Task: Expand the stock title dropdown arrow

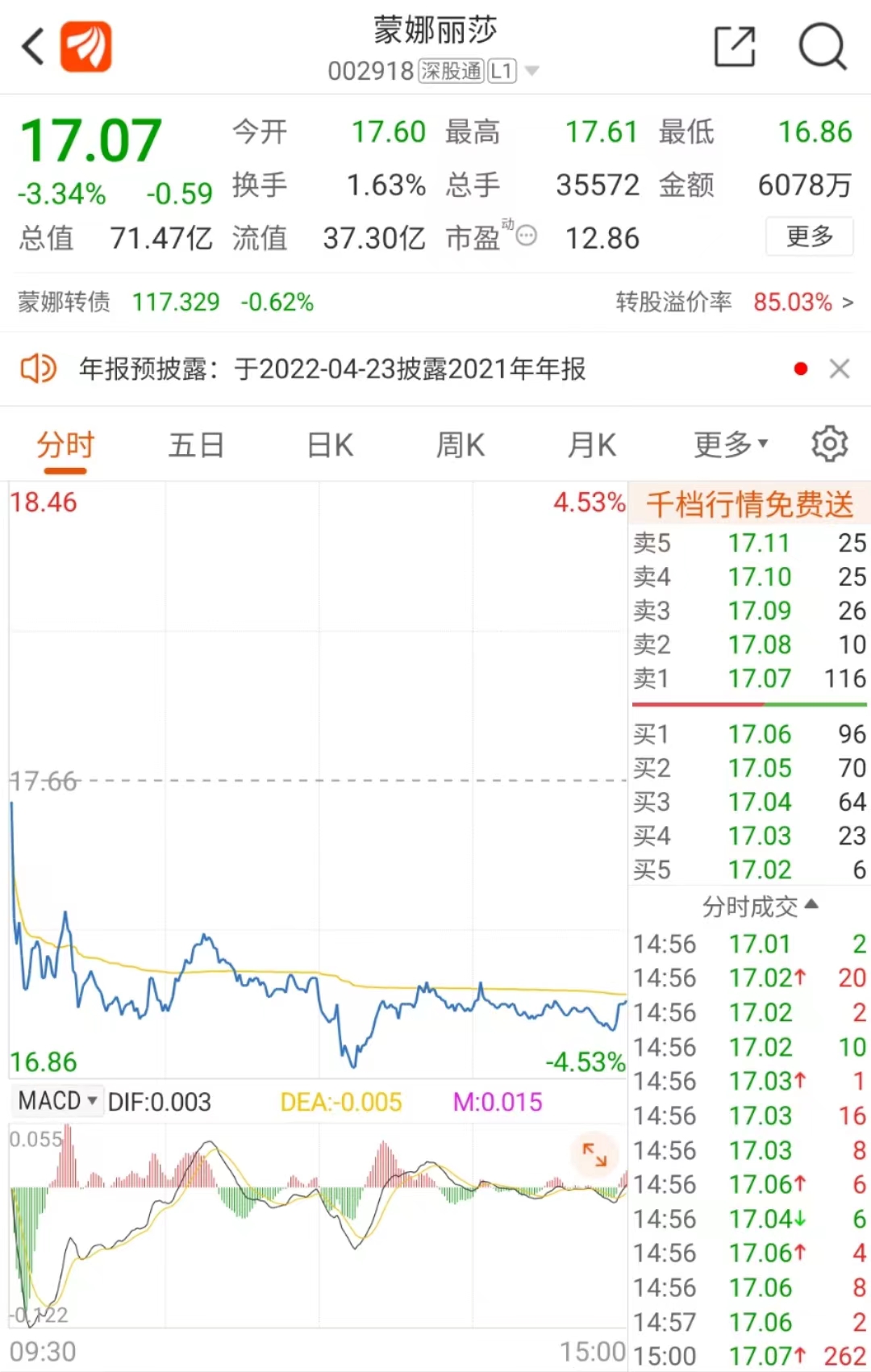Action: (531, 71)
